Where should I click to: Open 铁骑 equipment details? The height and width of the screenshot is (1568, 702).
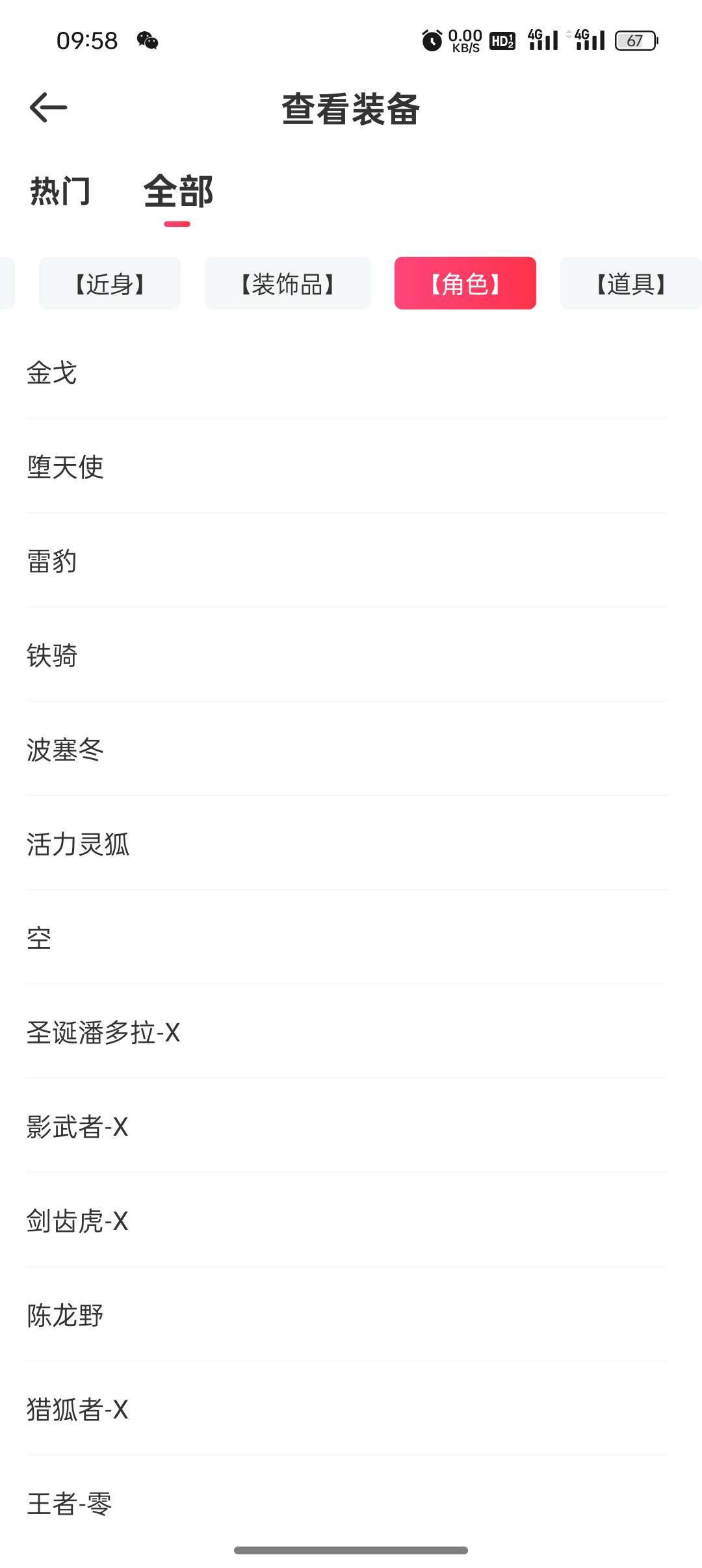(x=52, y=655)
